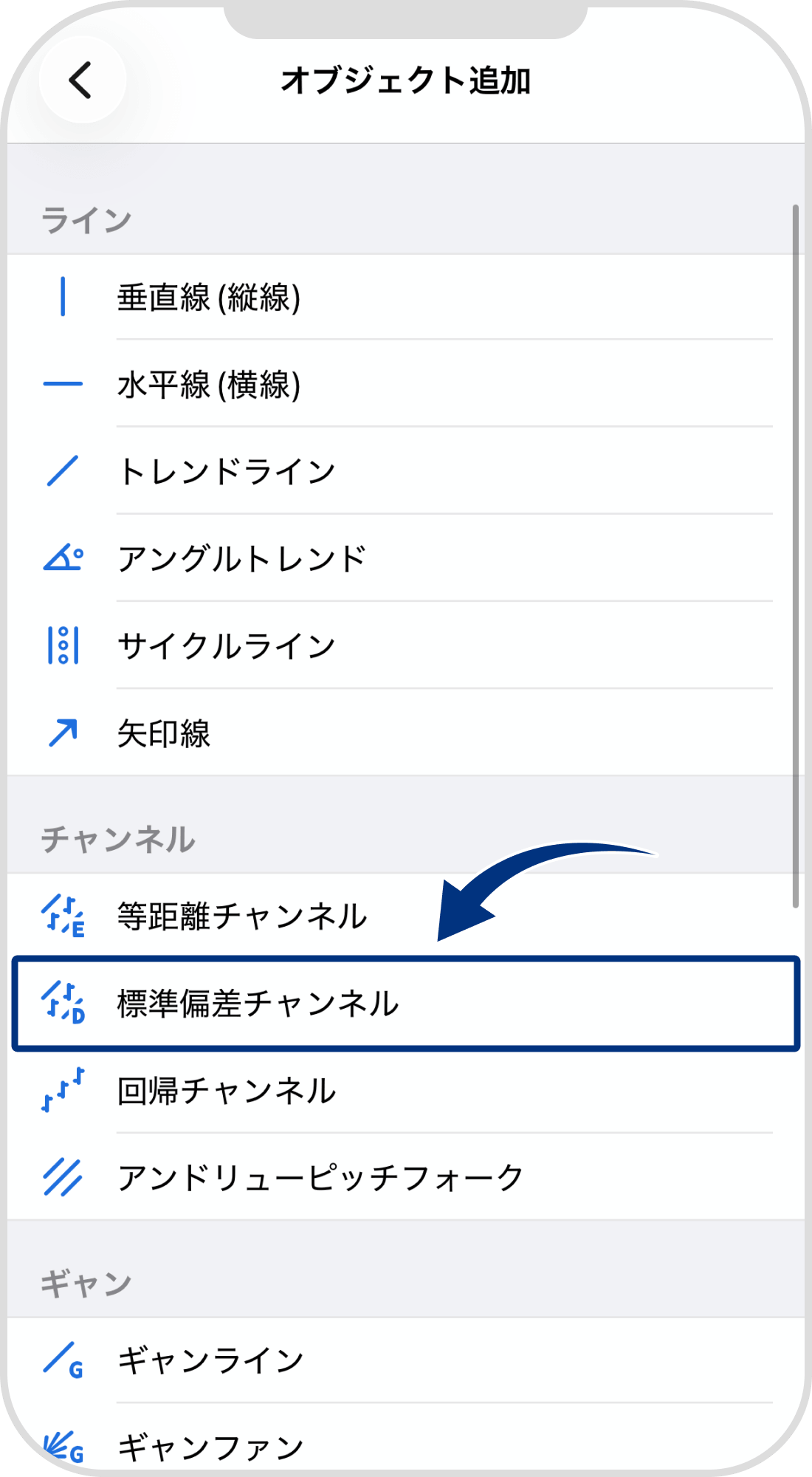The height and width of the screenshot is (1477, 812).
Task: Select the トレンドライン tool icon
Action: click(x=63, y=470)
